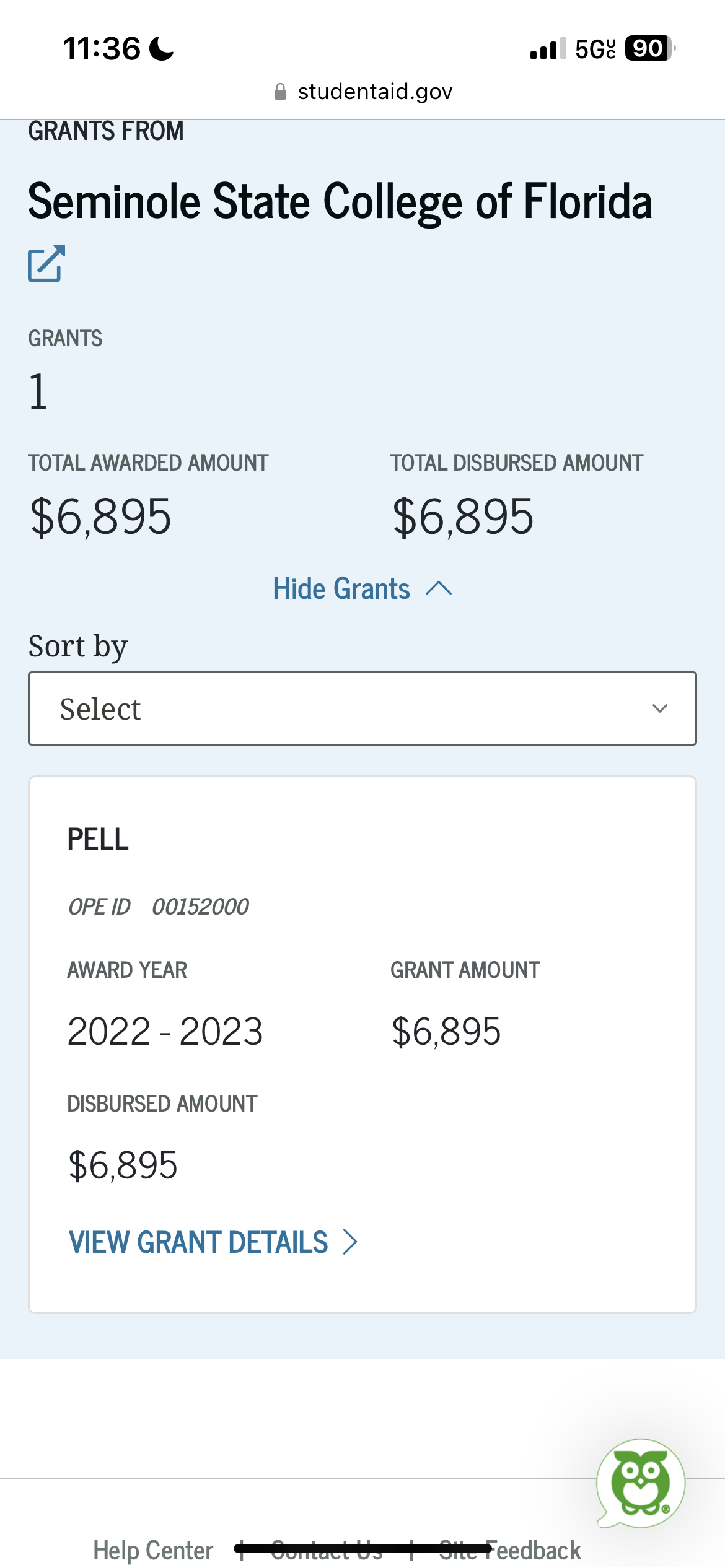Tap the studentaid.gov address bar

[363, 92]
